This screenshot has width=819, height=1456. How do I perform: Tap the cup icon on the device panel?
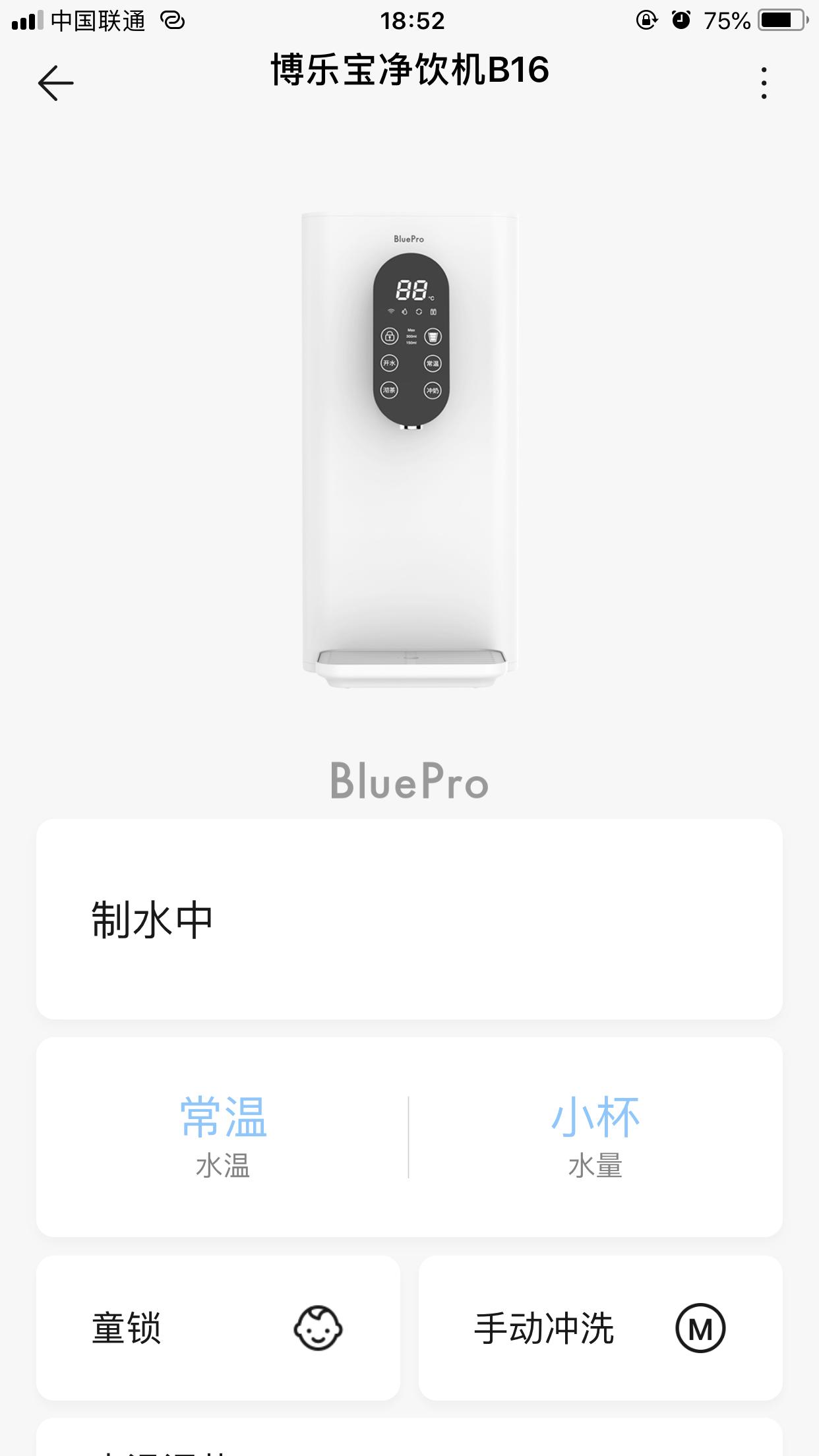tap(432, 338)
